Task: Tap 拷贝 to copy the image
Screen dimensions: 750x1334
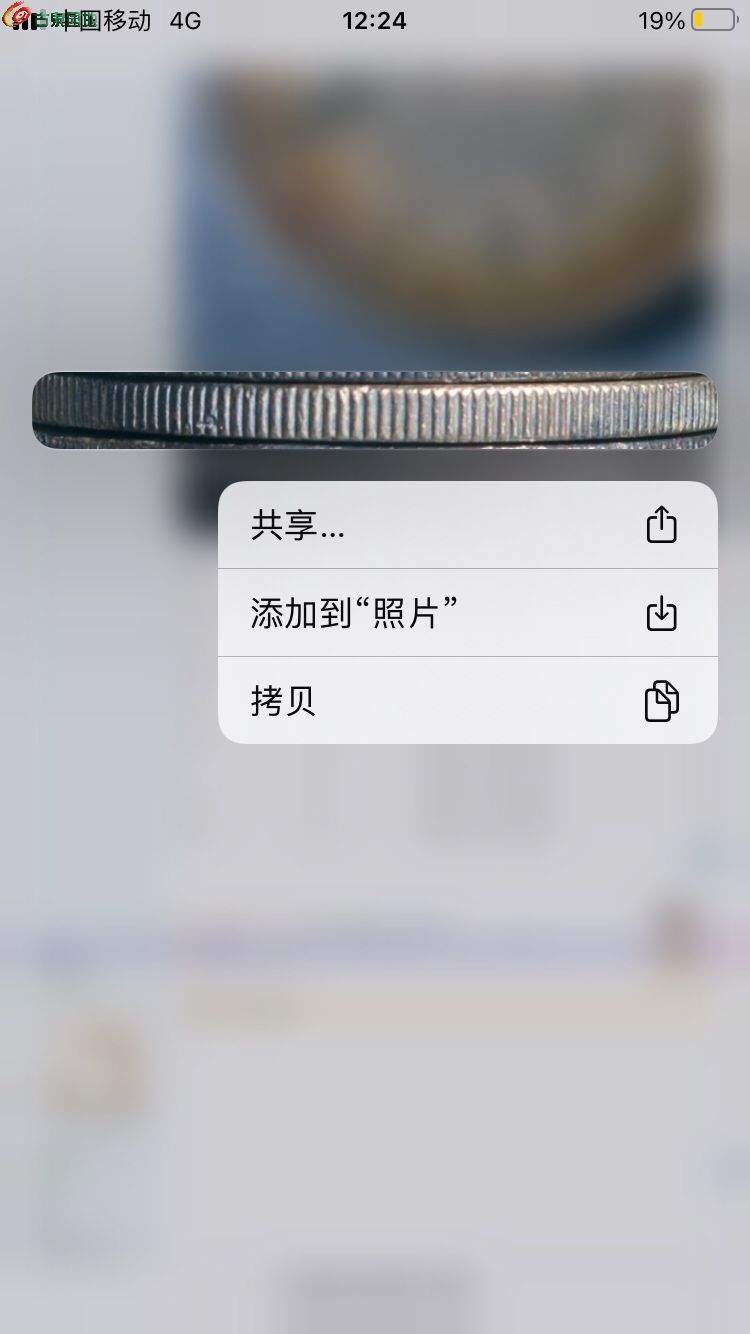Action: (467, 700)
